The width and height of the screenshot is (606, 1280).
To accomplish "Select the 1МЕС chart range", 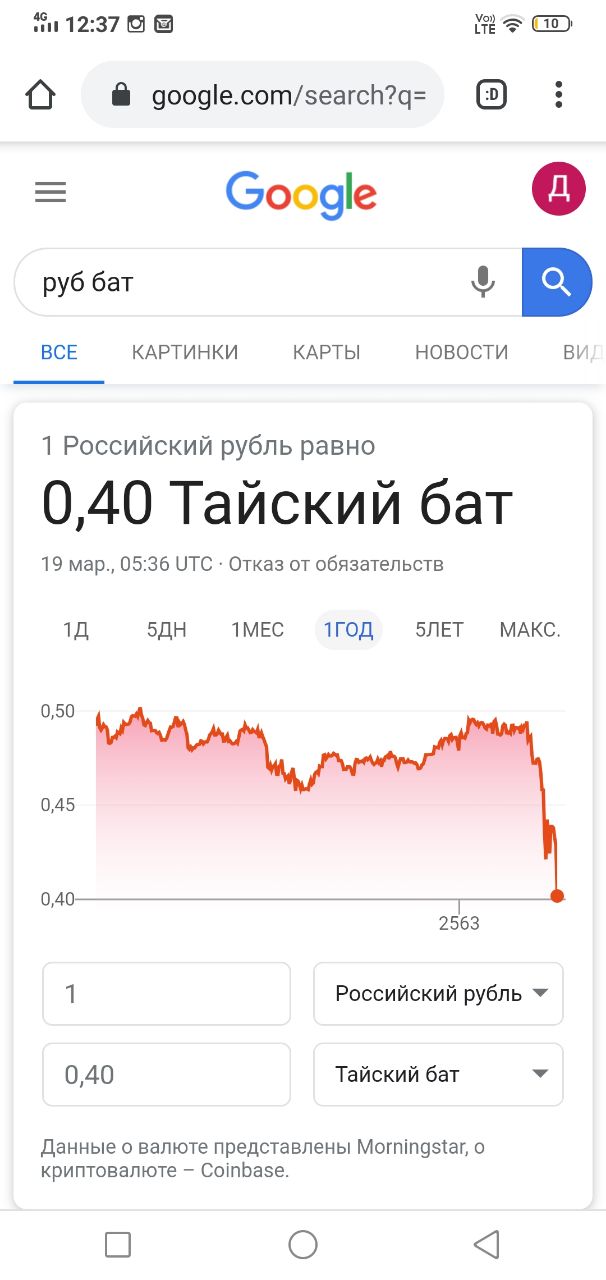I will (257, 630).
